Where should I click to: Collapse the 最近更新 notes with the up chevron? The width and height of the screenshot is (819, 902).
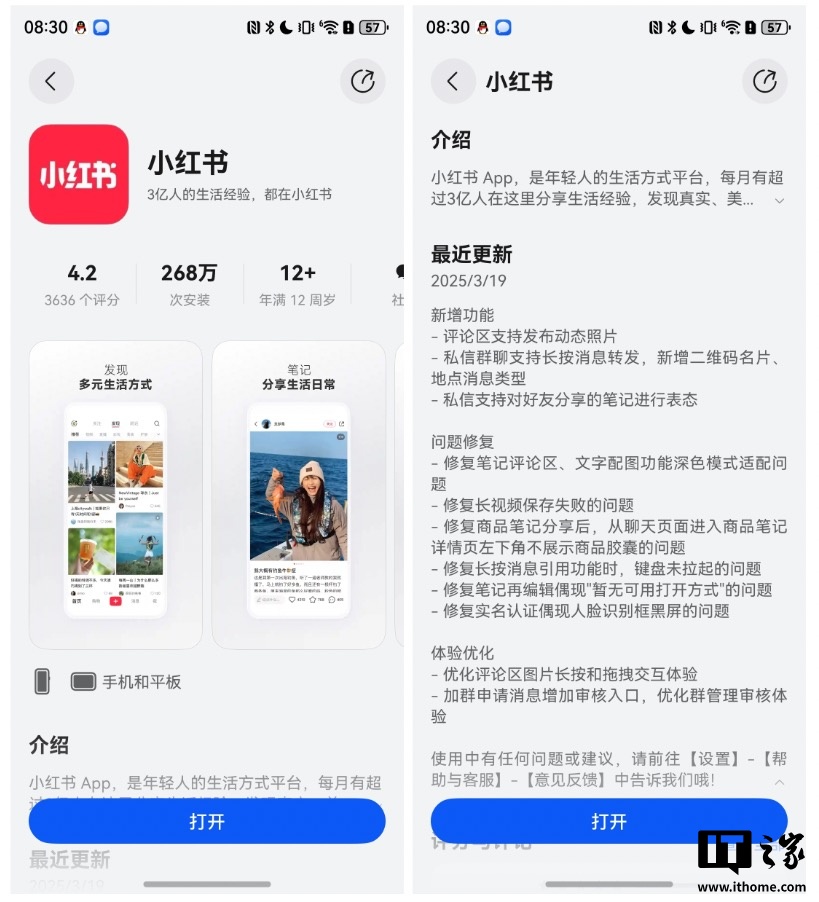(779, 781)
